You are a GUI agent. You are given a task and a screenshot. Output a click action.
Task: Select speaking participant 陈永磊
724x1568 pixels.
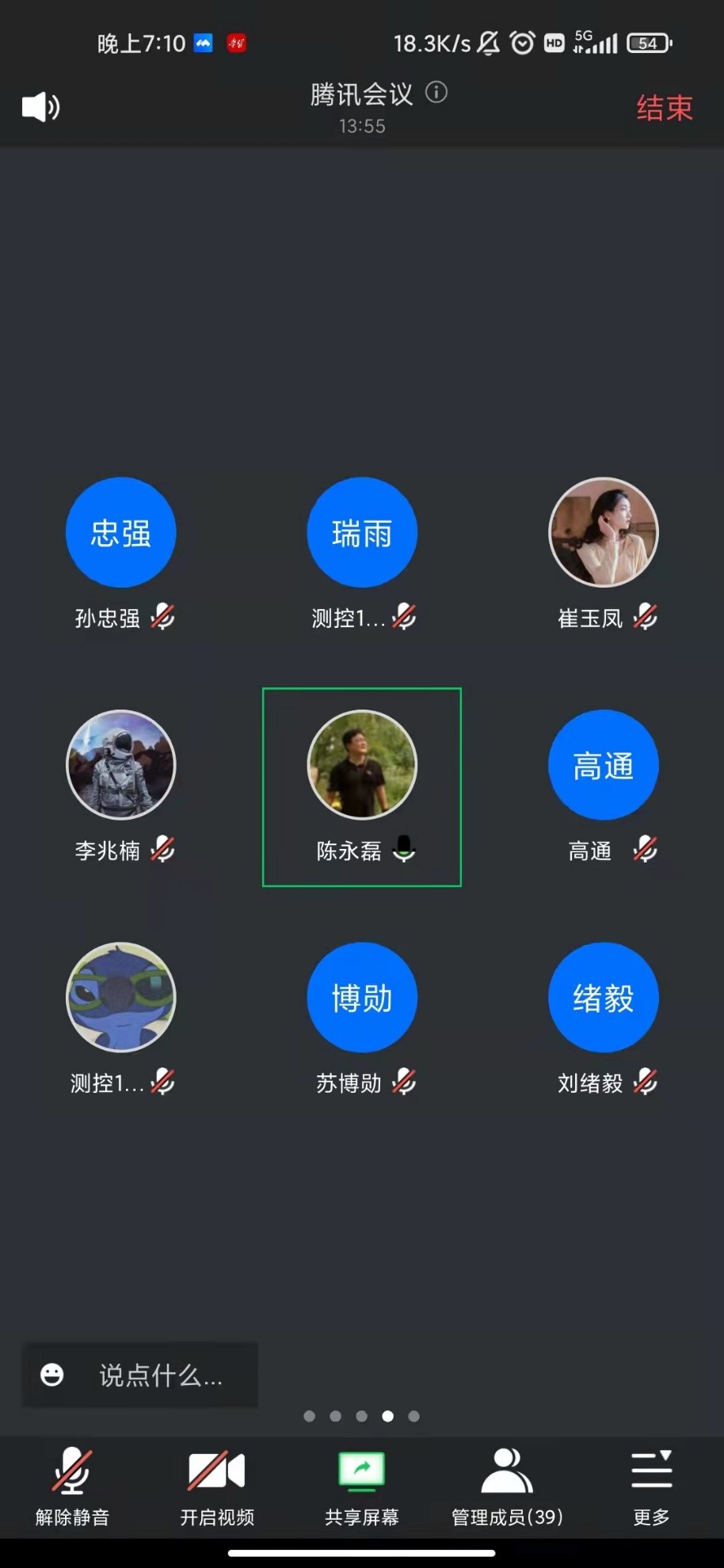pos(362,765)
